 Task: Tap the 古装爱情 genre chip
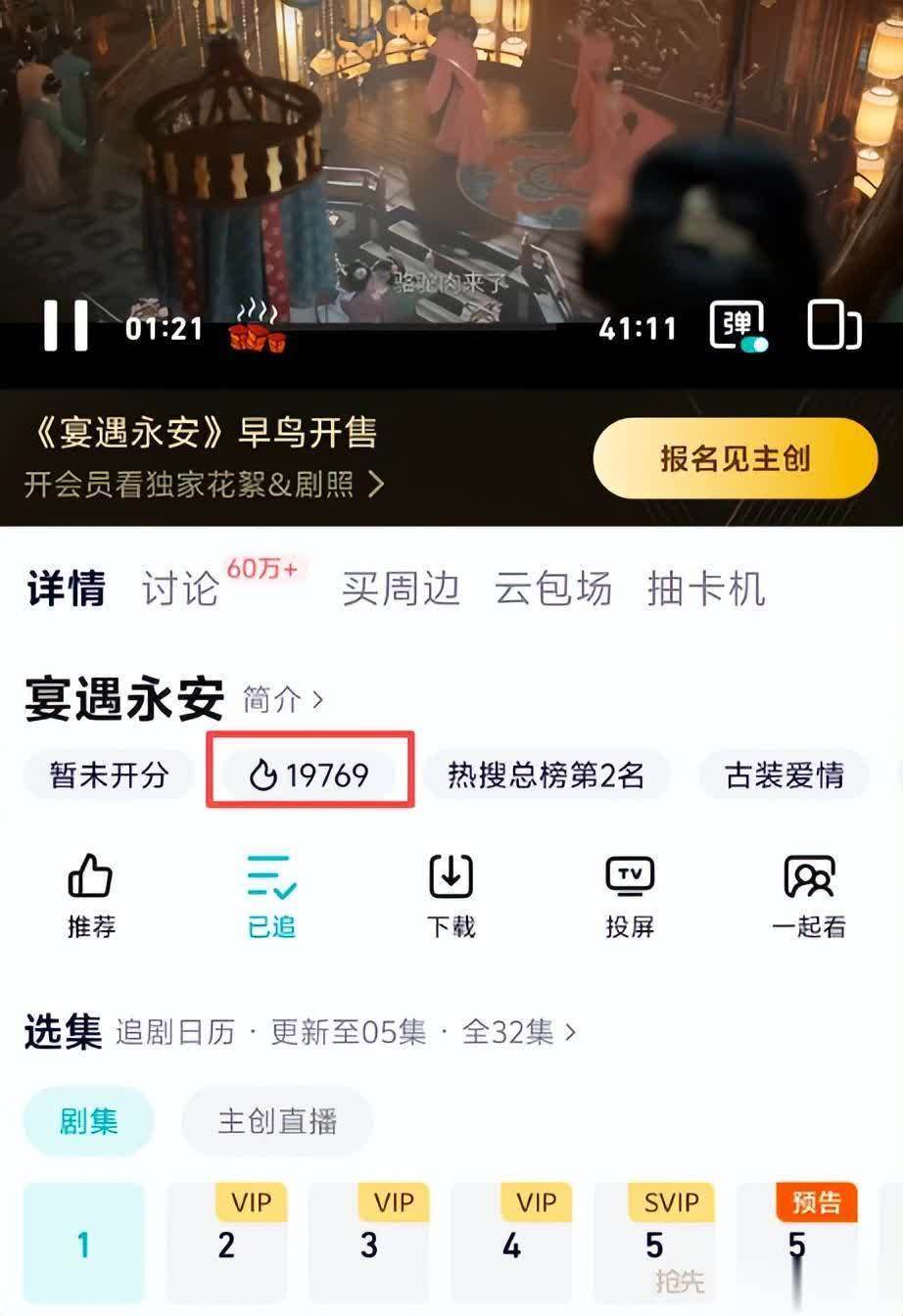784,775
